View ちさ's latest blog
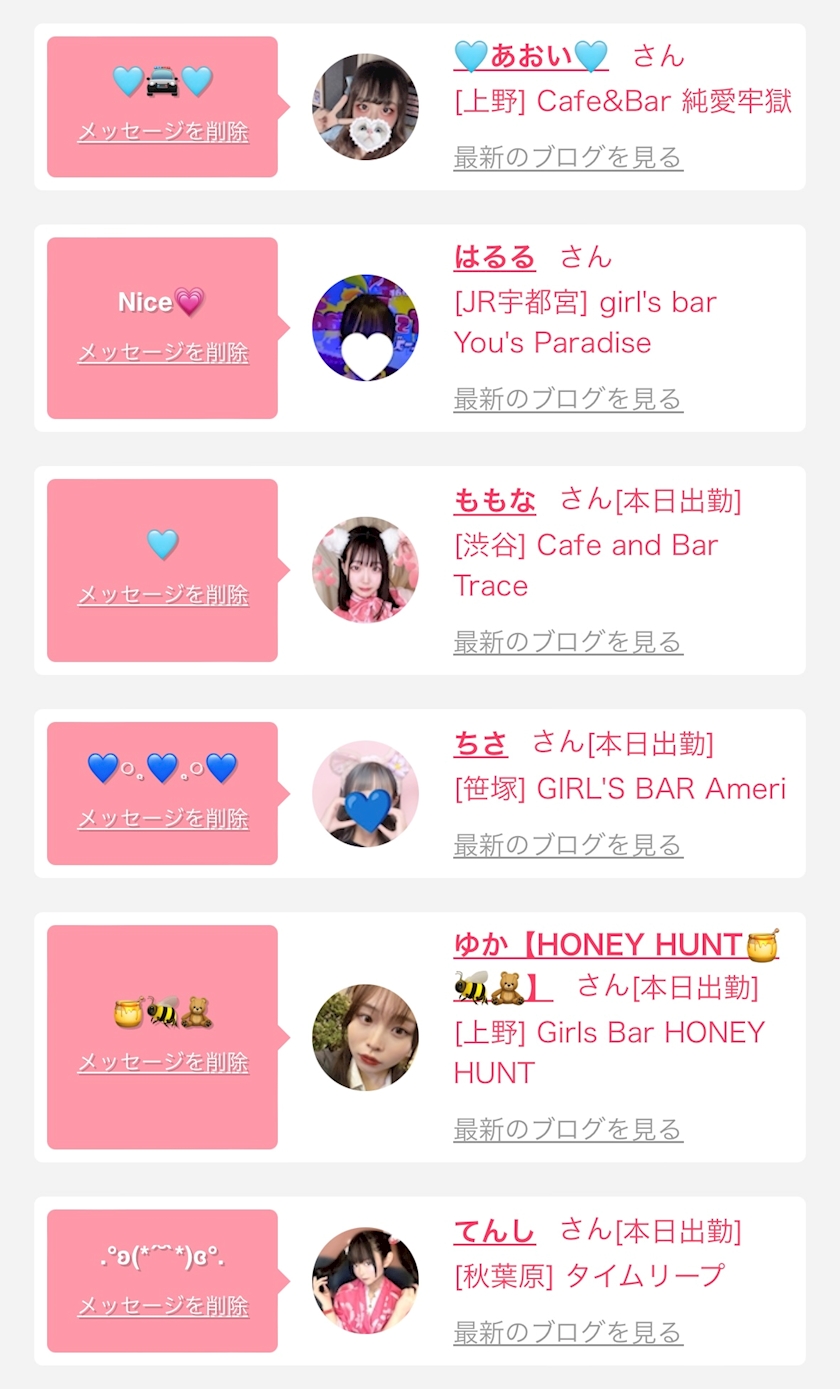Viewport: 840px width, 1389px height. click(x=568, y=845)
